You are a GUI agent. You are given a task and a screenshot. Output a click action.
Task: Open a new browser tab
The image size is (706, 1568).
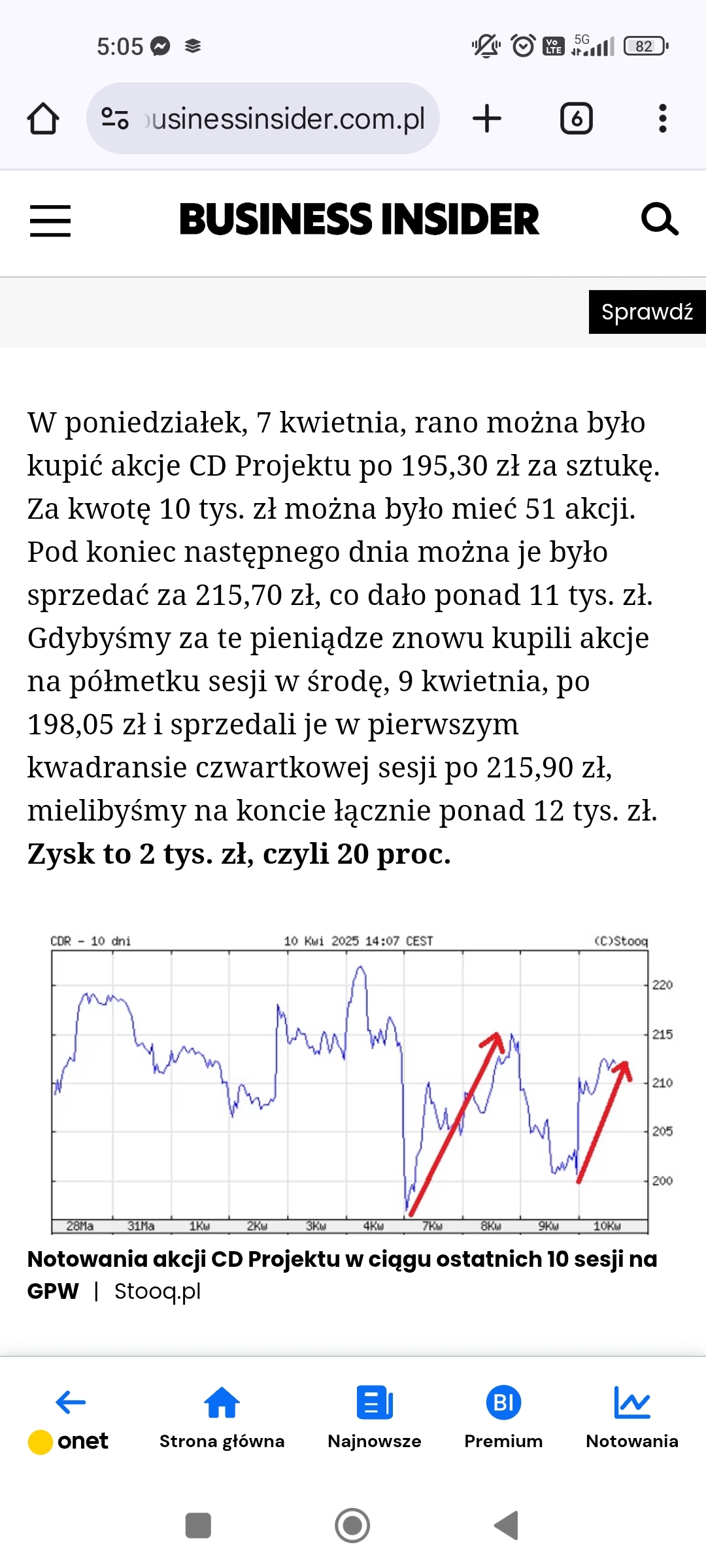tap(486, 119)
